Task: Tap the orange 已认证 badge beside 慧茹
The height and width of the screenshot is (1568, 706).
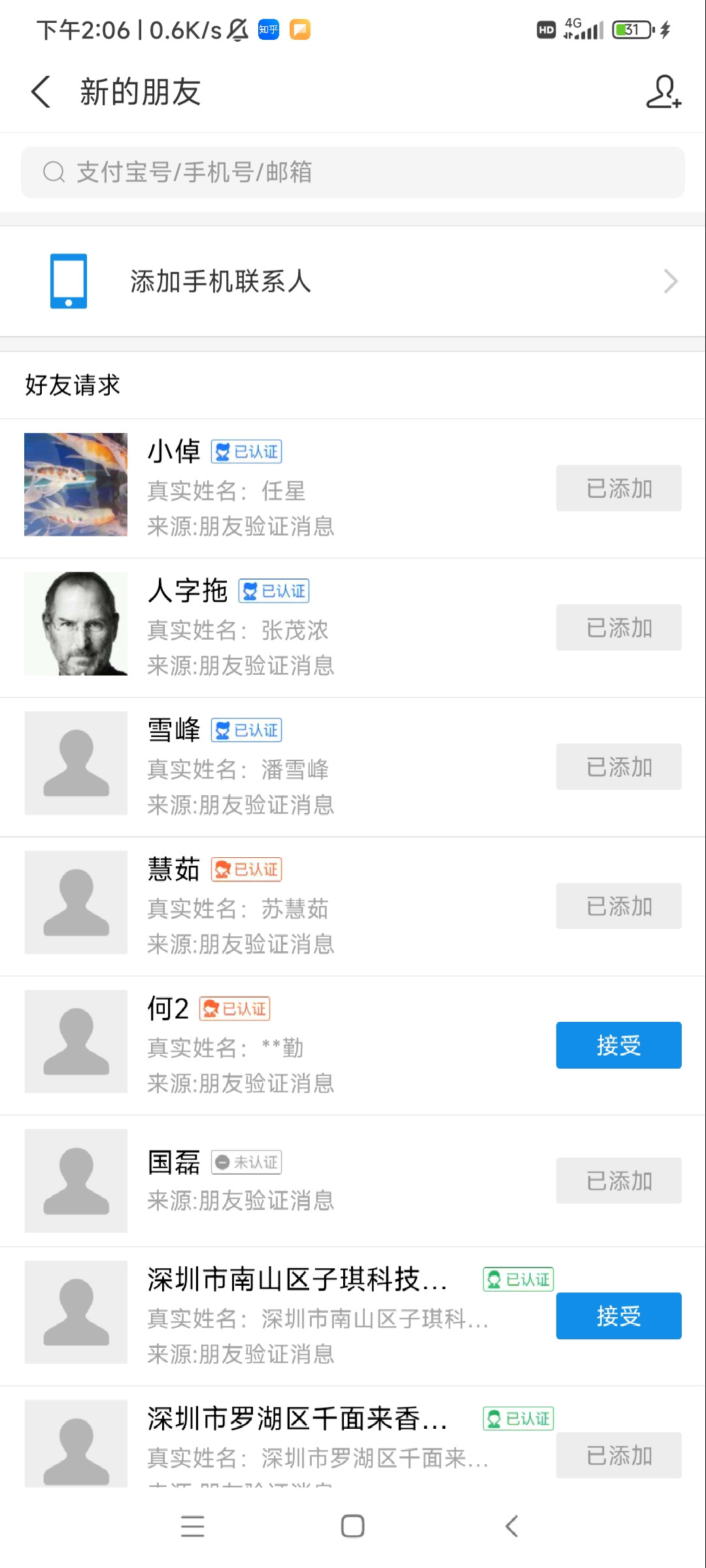Action: 246,869
